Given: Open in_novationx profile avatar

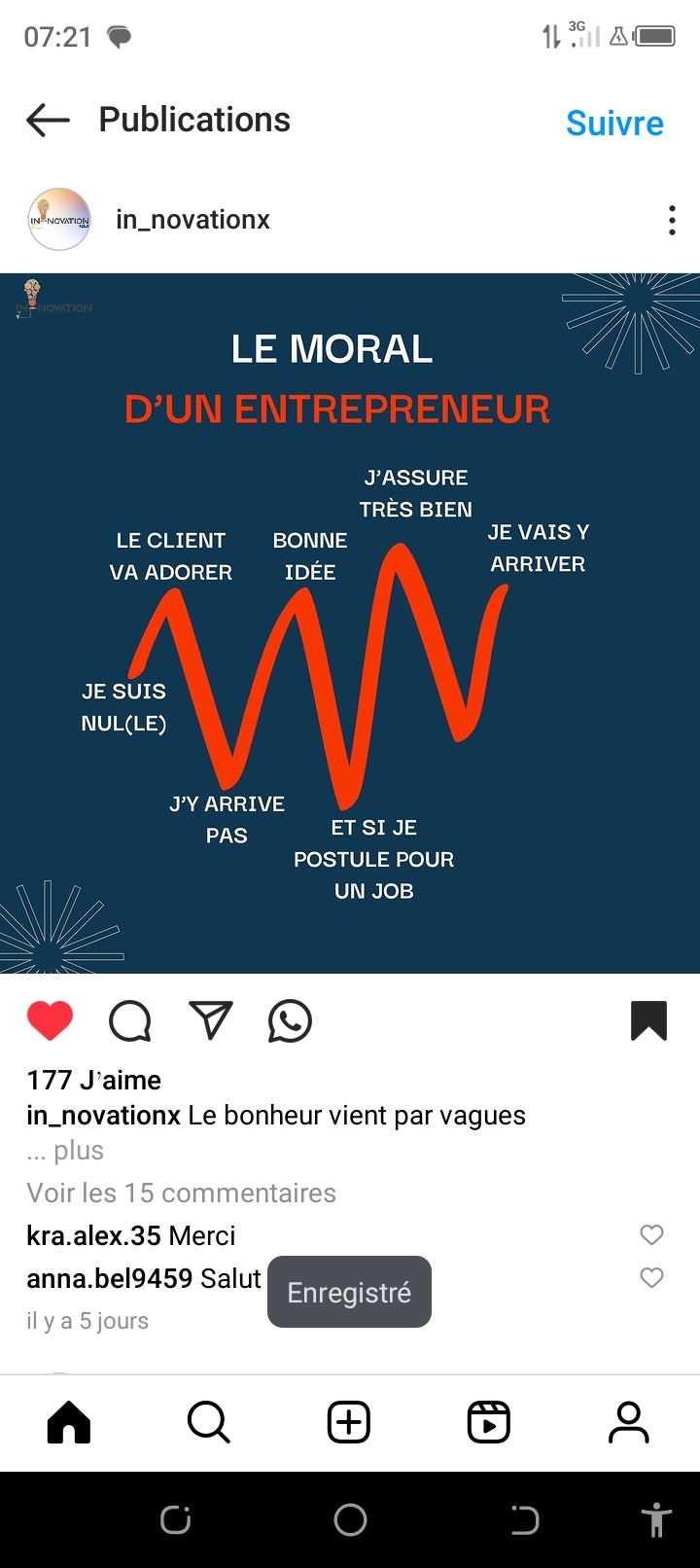Looking at the screenshot, I should pyautogui.click(x=59, y=220).
